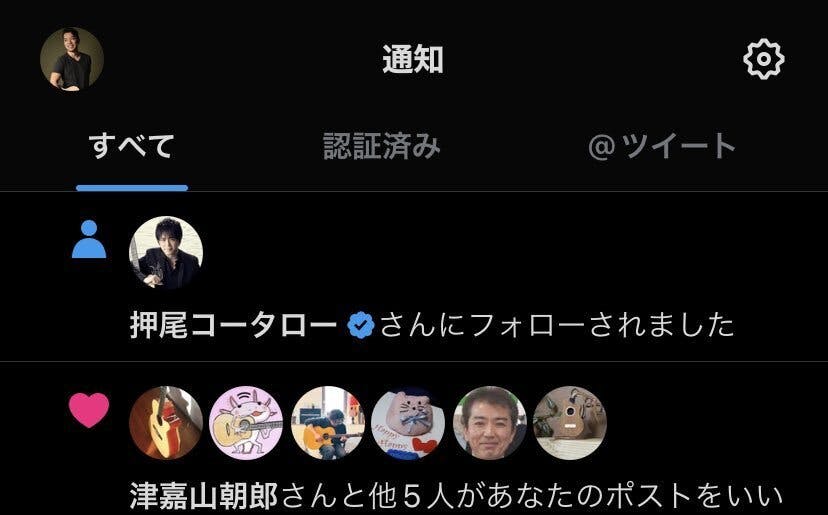The height and width of the screenshot is (515, 828).
Task: Open the smiling man's avatar in likes
Action: tap(490, 423)
